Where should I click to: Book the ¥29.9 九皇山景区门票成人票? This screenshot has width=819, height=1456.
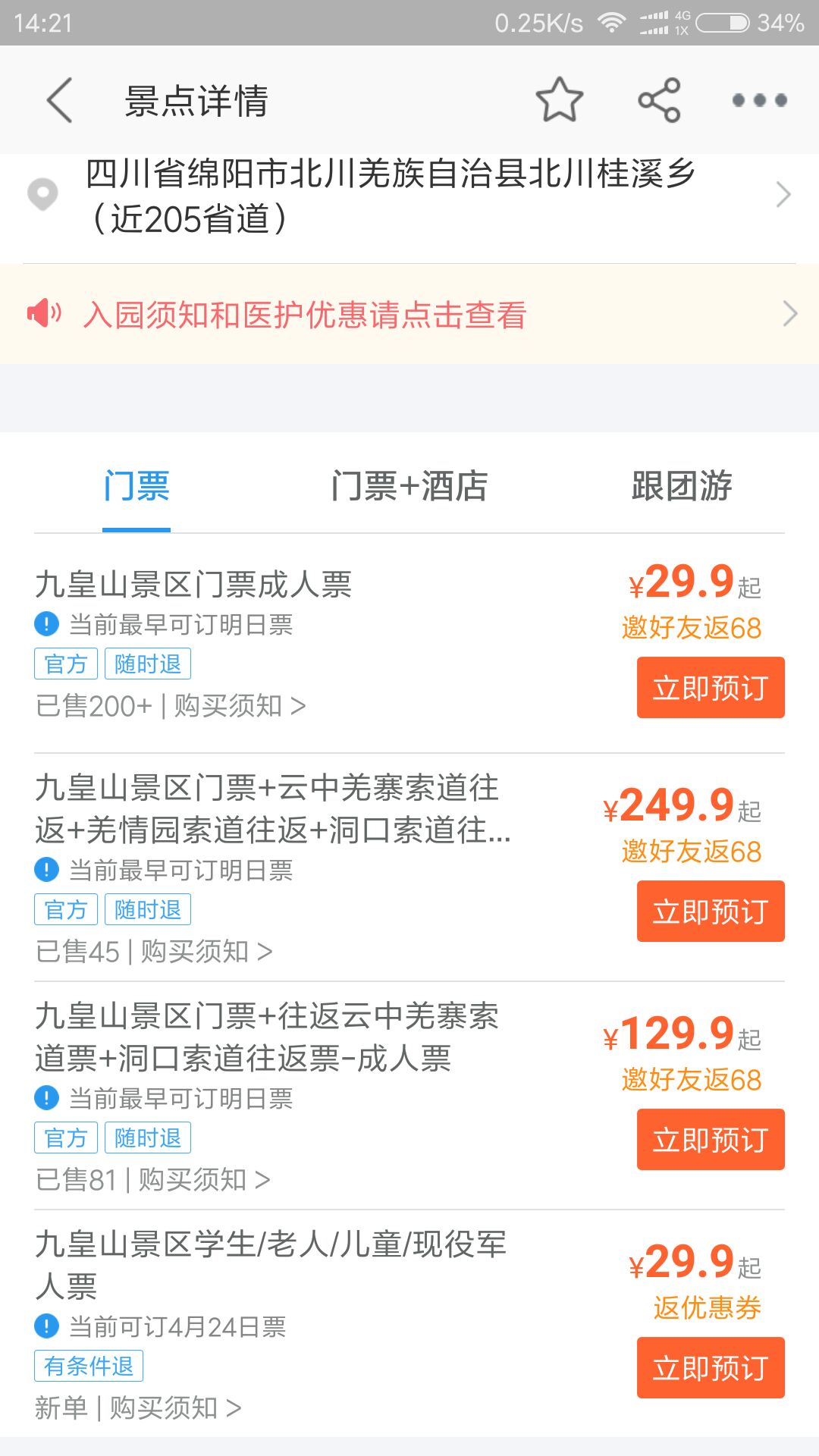(711, 688)
